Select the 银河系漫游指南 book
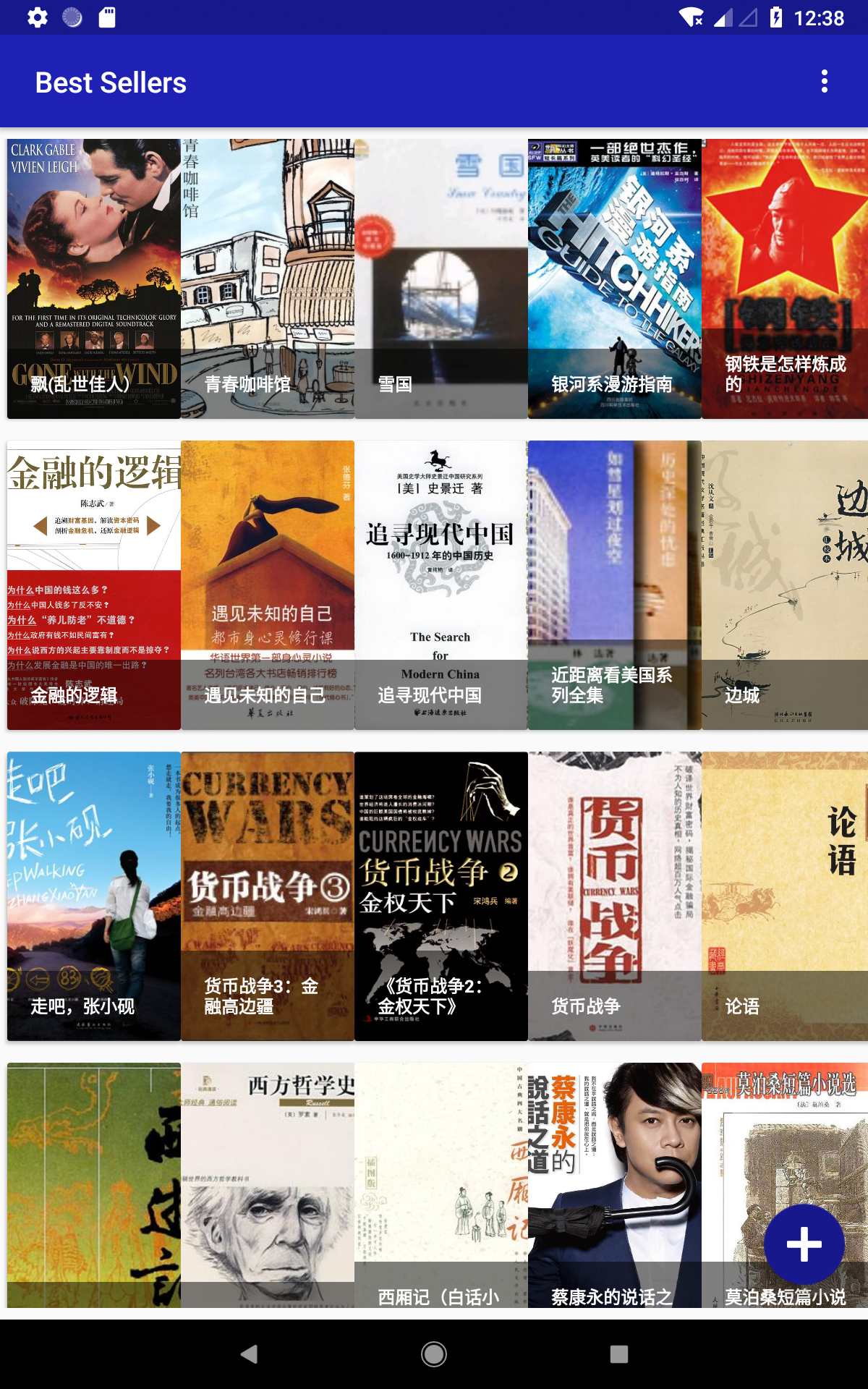The height and width of the screenshot is (1389, 868). tap(614, 275)
